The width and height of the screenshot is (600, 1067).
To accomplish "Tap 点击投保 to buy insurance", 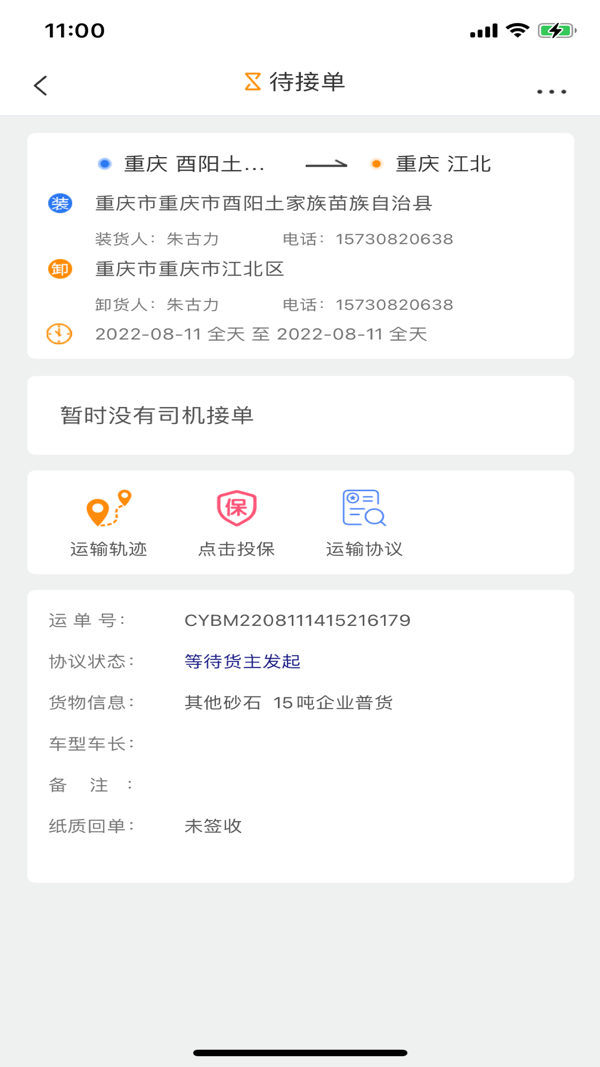I will coord(236,523).
